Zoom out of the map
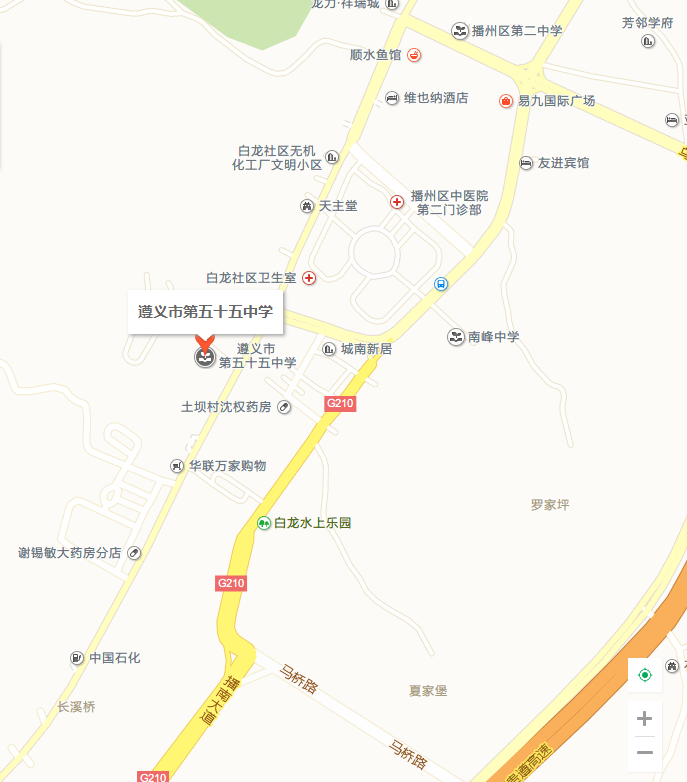This screenshot has width=687, height=782. point(645,753)
